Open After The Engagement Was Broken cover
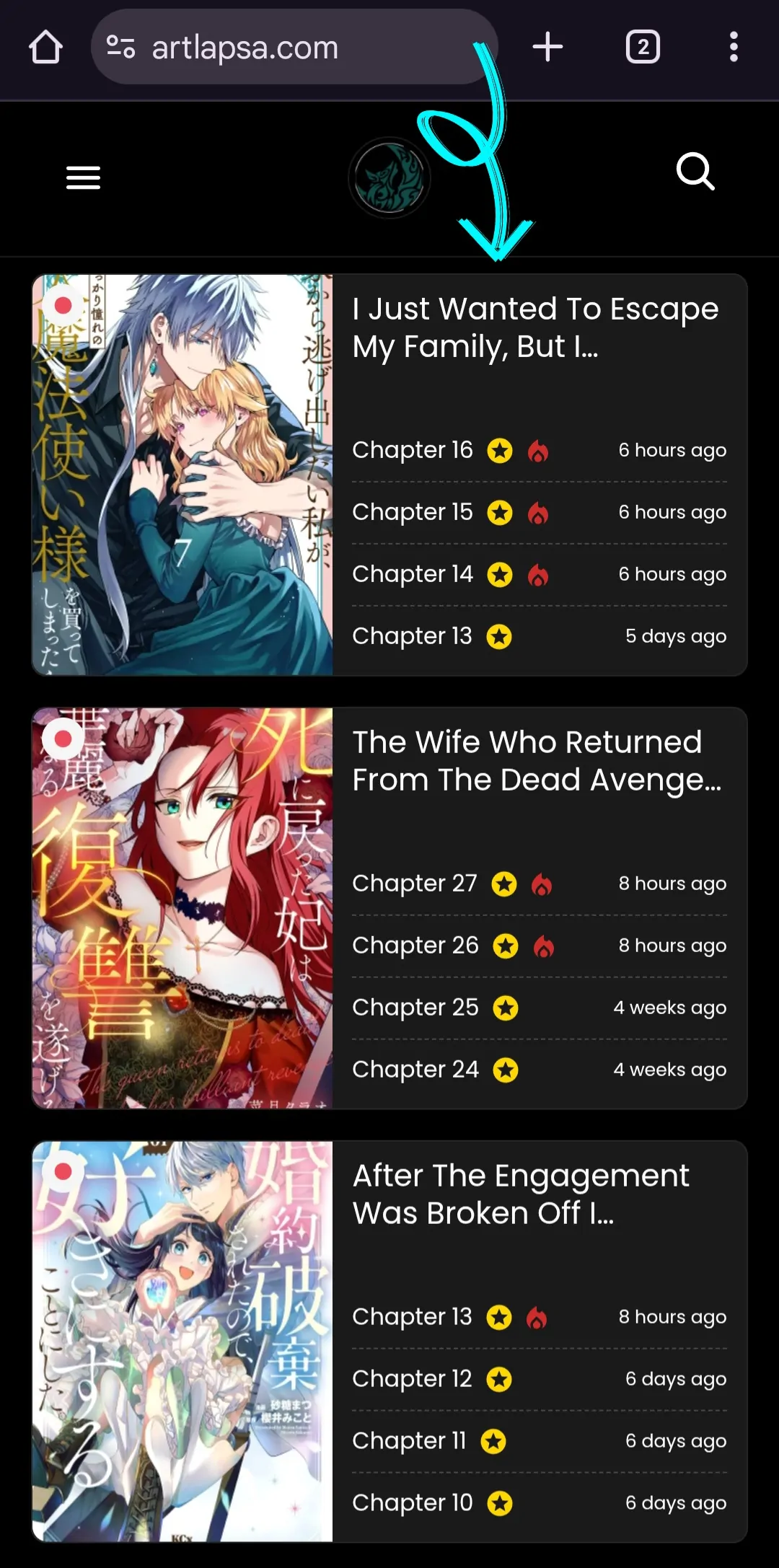The width and height of the screenshot is (779, 1568). click(x=182, y=1341)
